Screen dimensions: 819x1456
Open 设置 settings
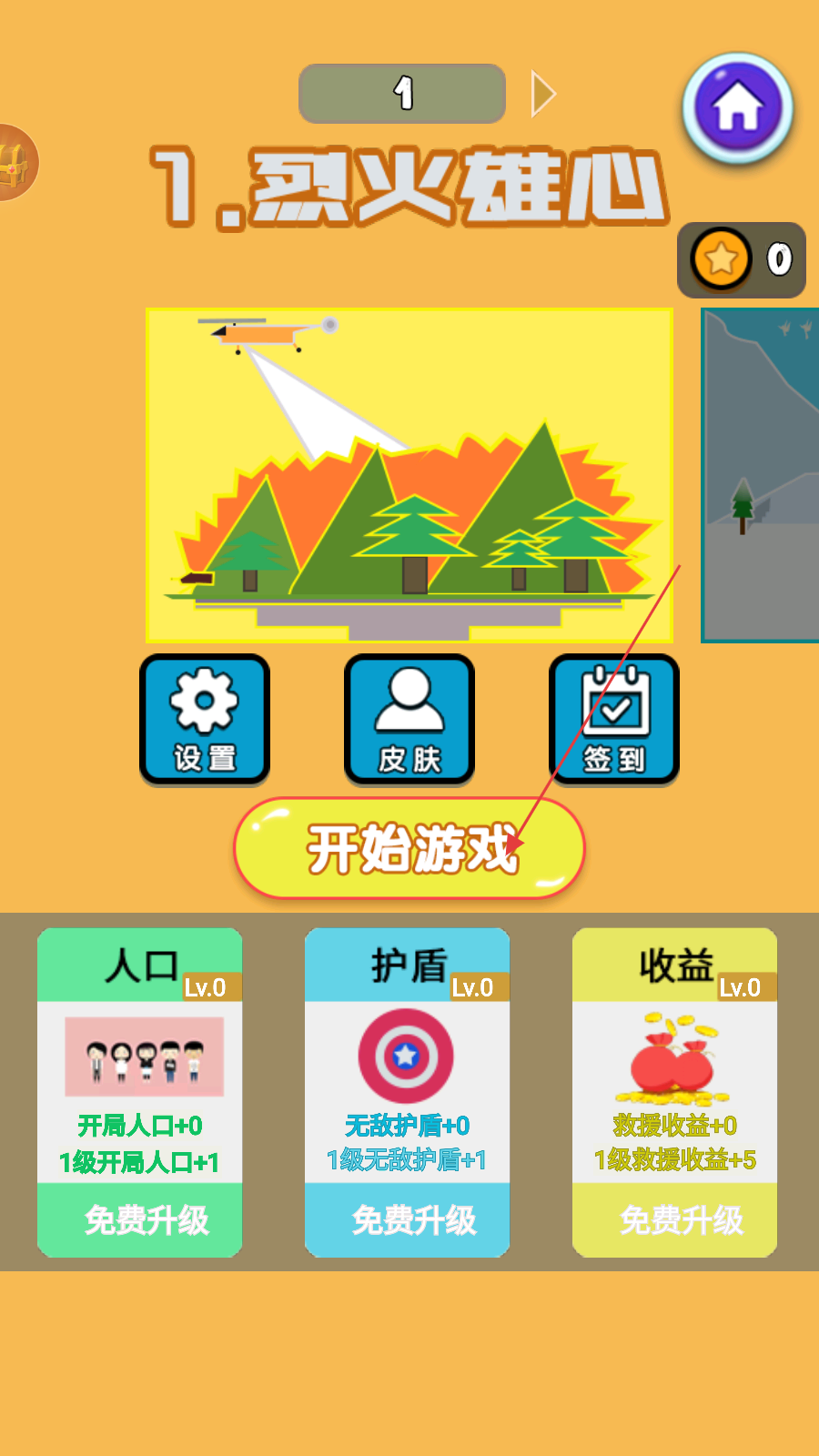click(x=205, y=719)
